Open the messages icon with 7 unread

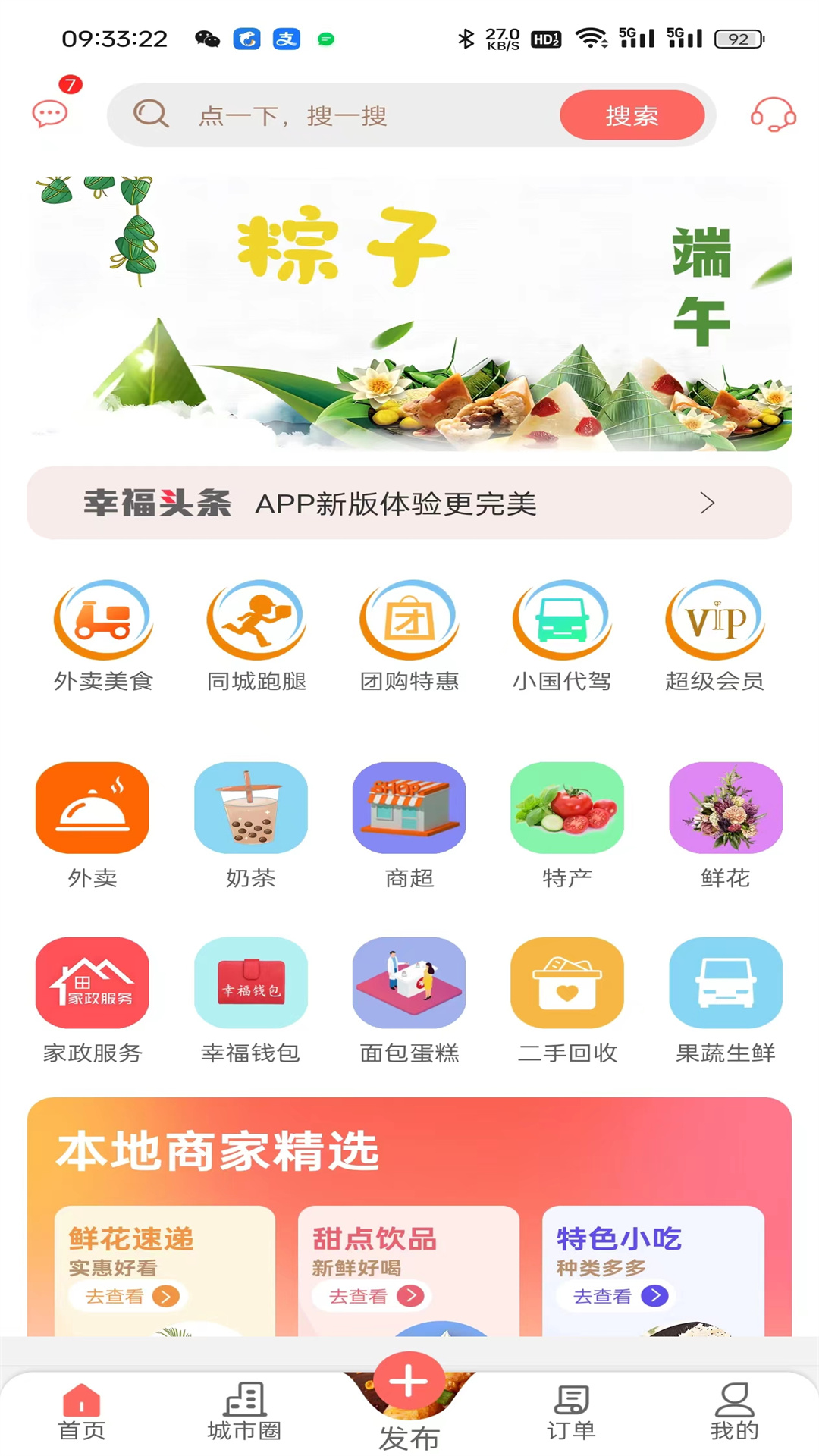click(x=51, y=114)
